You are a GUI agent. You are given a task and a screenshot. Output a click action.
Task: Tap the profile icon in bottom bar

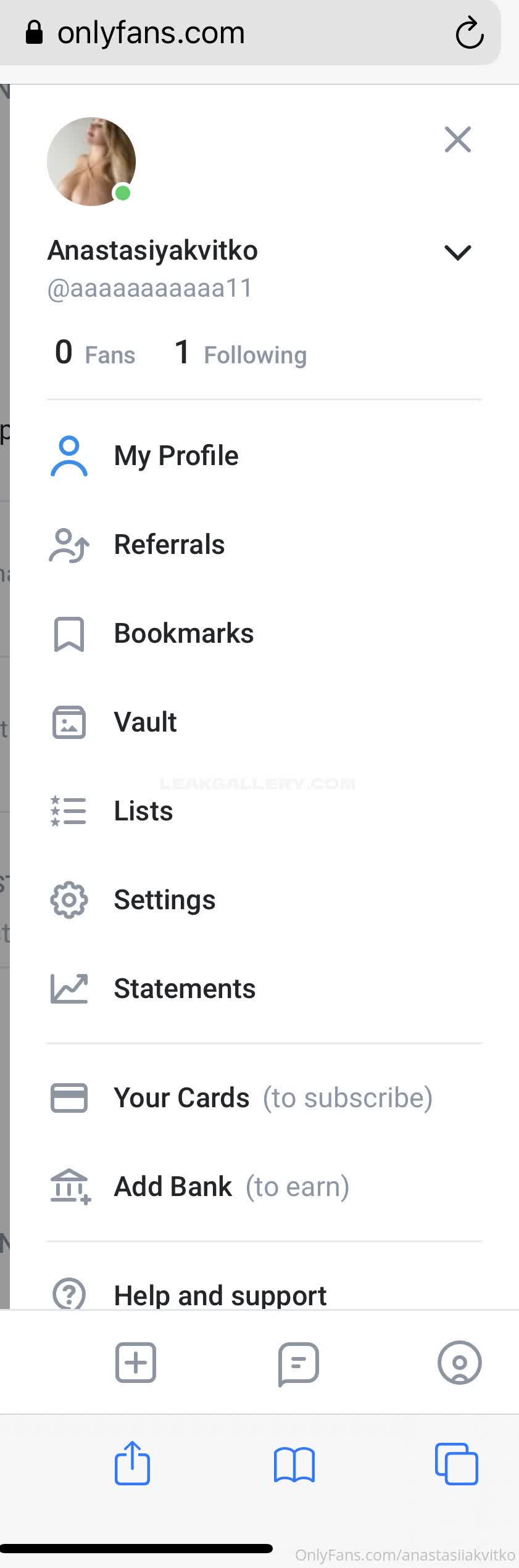point(459,1362)
